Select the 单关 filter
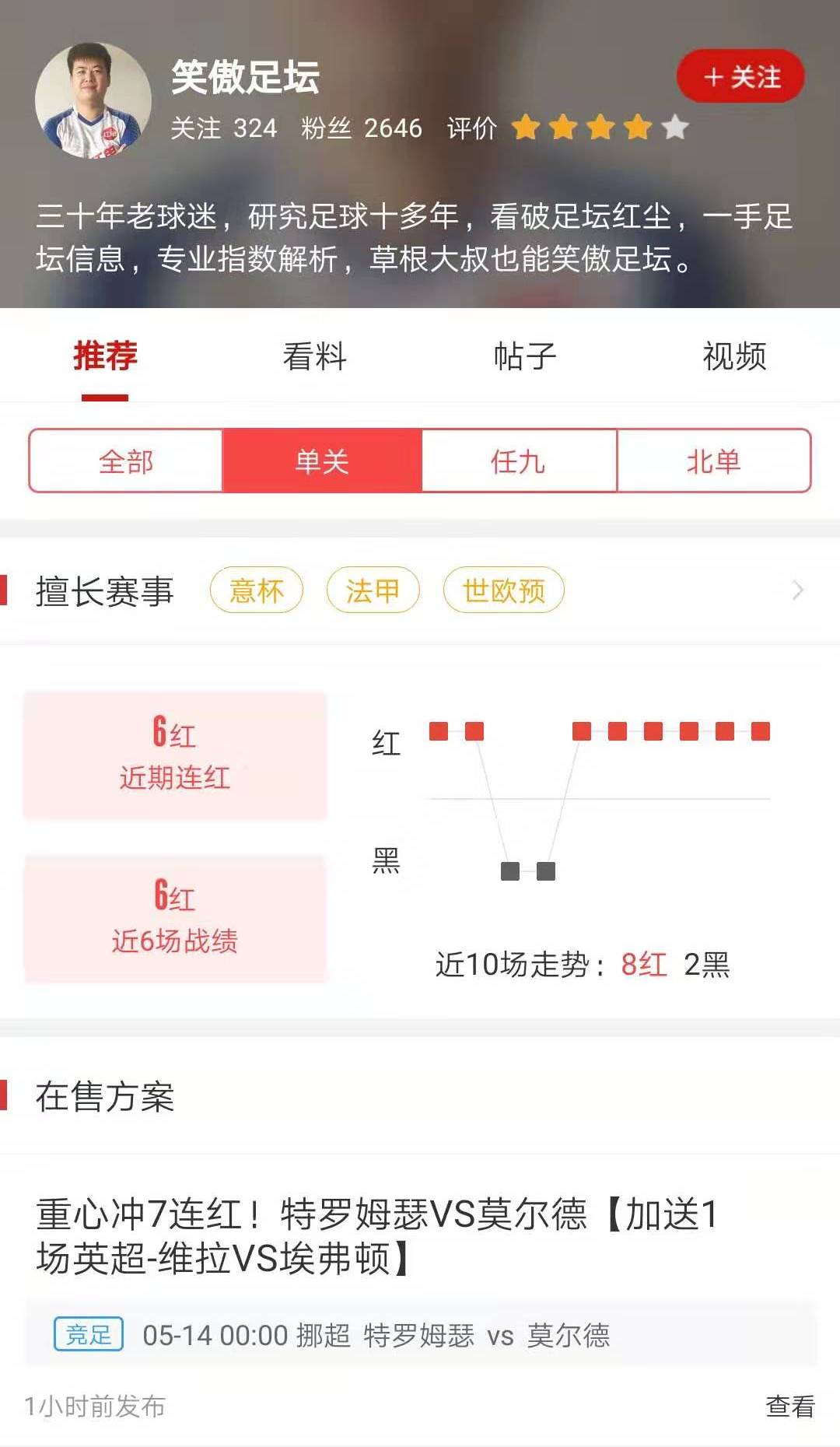 [322, 461]
